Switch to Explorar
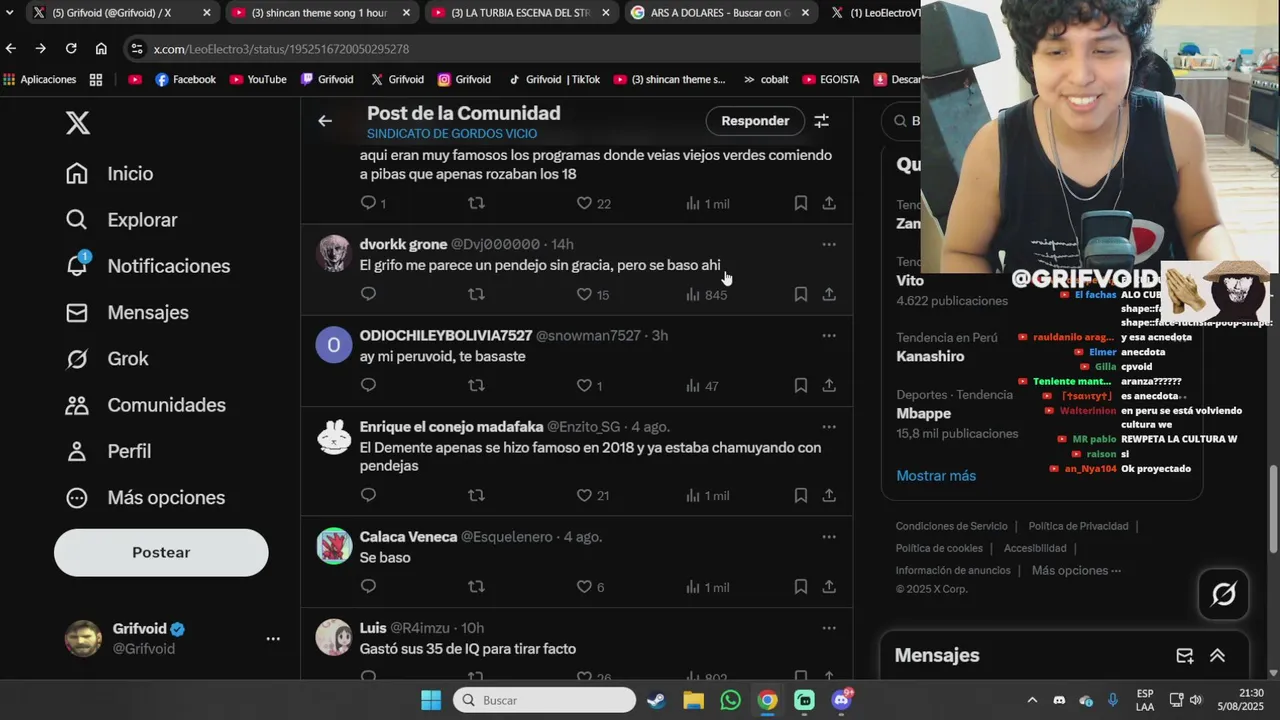The width and height of the screenshot is (1280, 720). [x=141, y=220]
